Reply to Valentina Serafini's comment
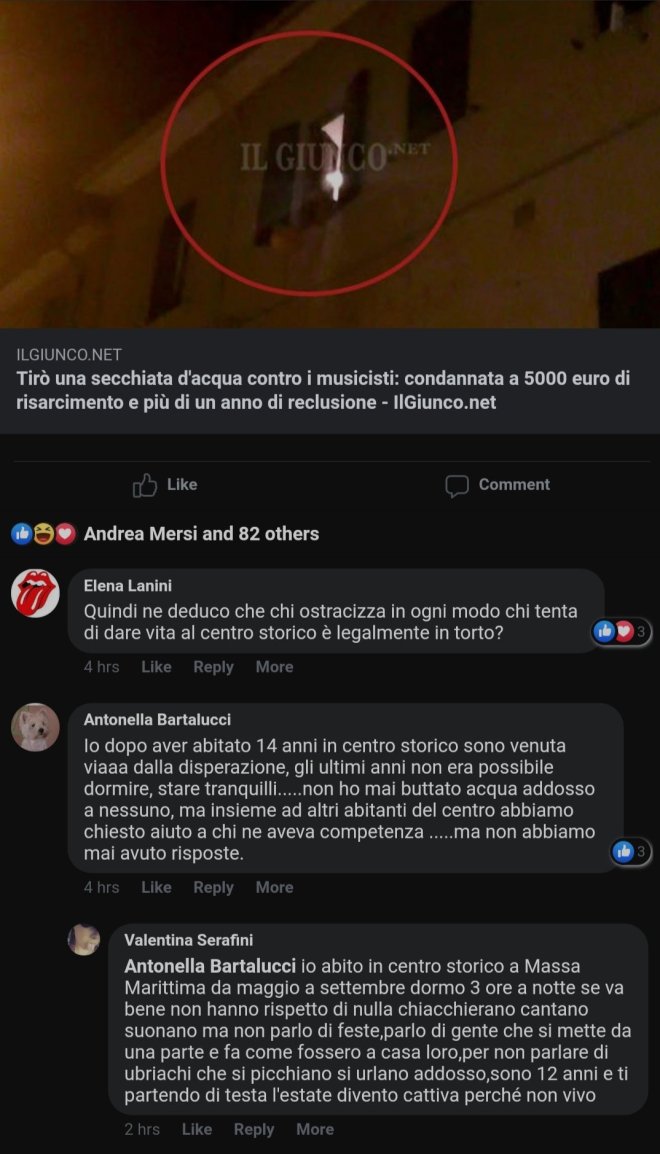The height and width of the screenshot is (1154, 660). pos(253,1129)
